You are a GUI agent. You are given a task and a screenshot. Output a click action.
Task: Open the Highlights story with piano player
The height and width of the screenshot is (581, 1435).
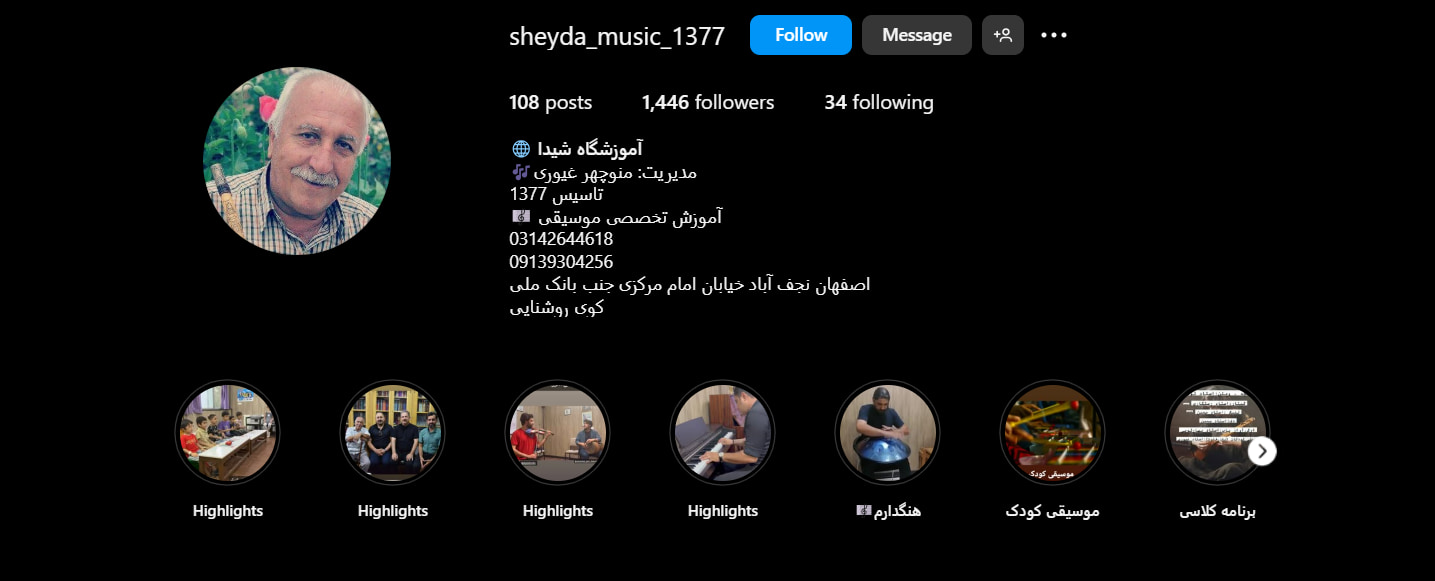coord(722,433)
